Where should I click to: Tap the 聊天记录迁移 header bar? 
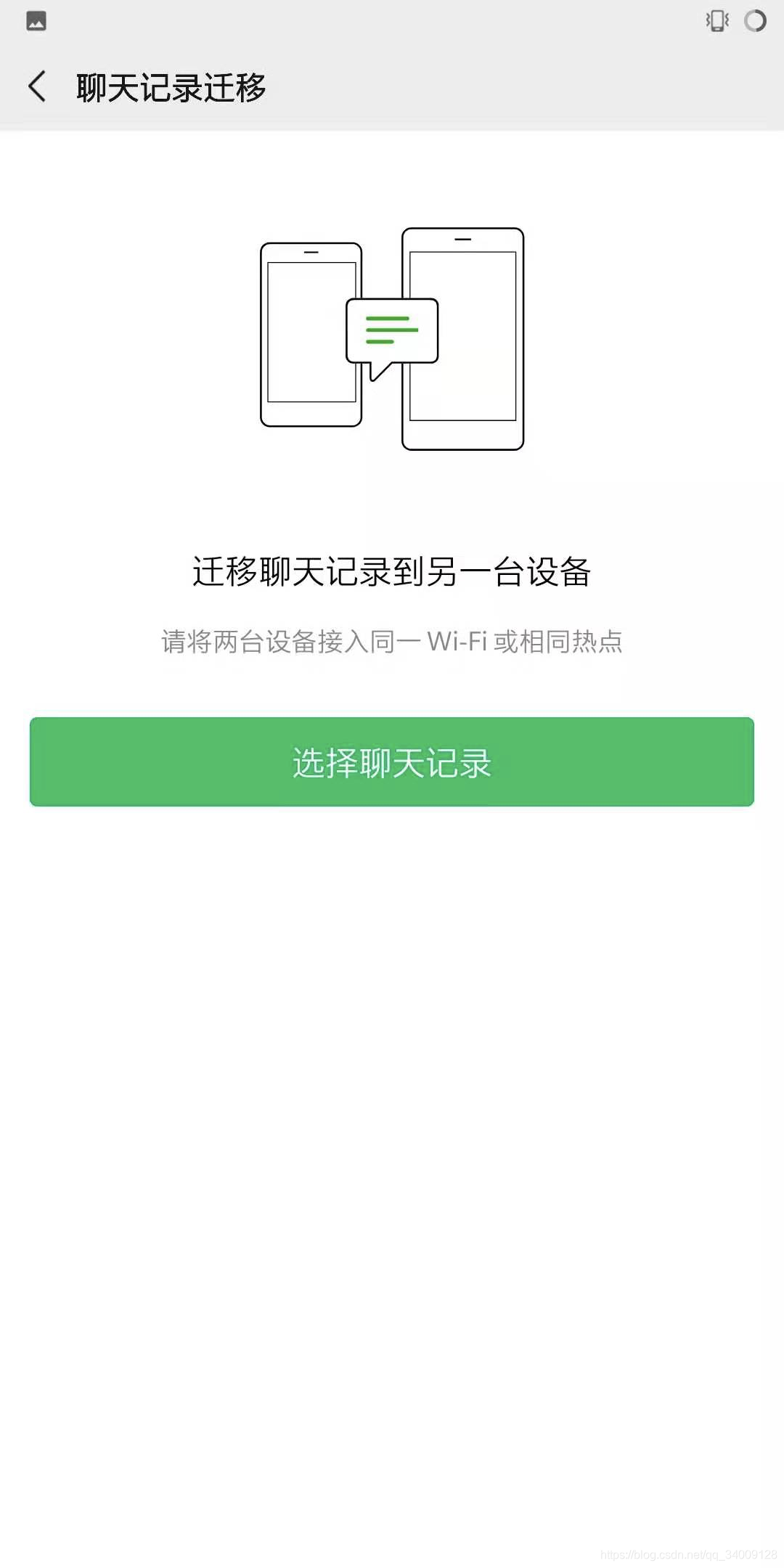tap(392, 86)
